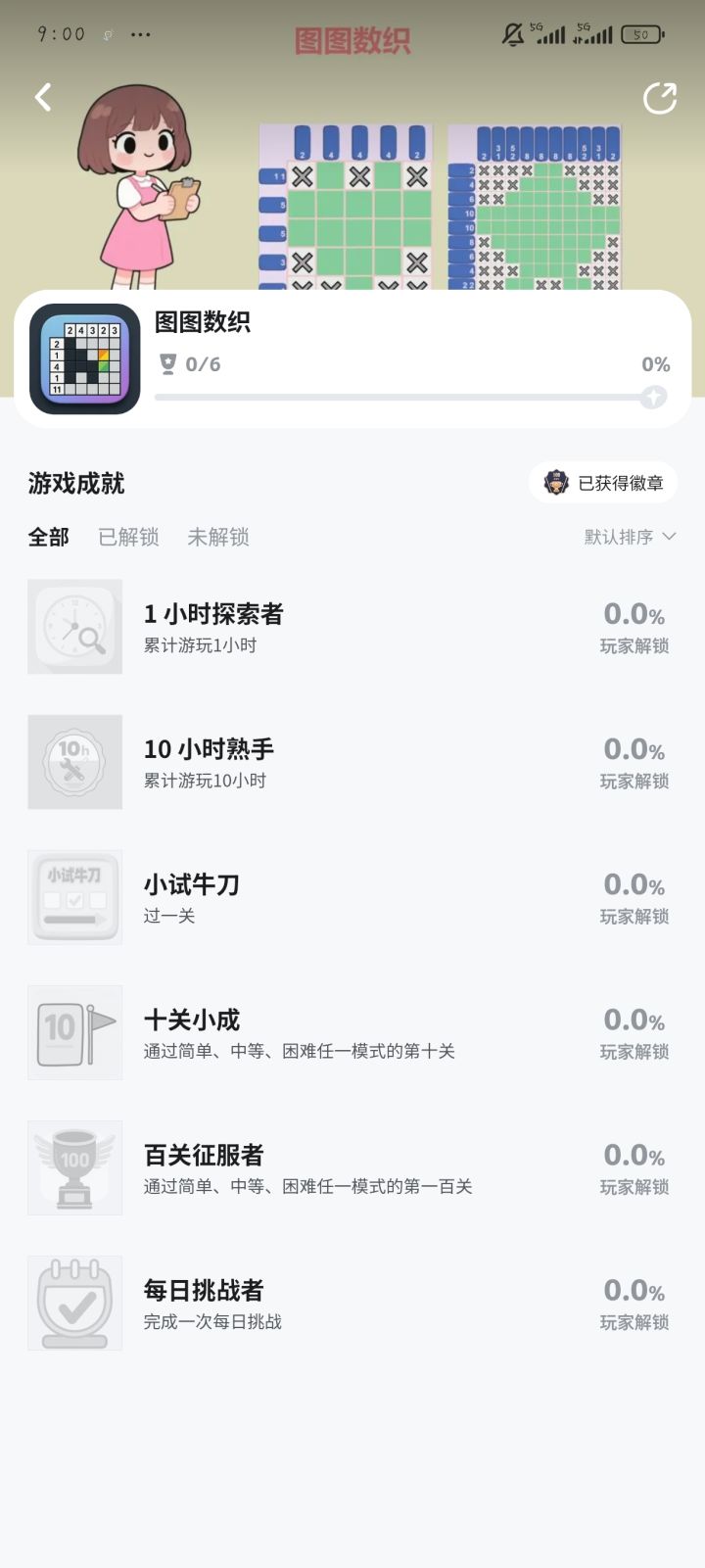Click the share icon at top right
Image resolution: width=705 pixels, height=1568 pixels.
point(661,97)
